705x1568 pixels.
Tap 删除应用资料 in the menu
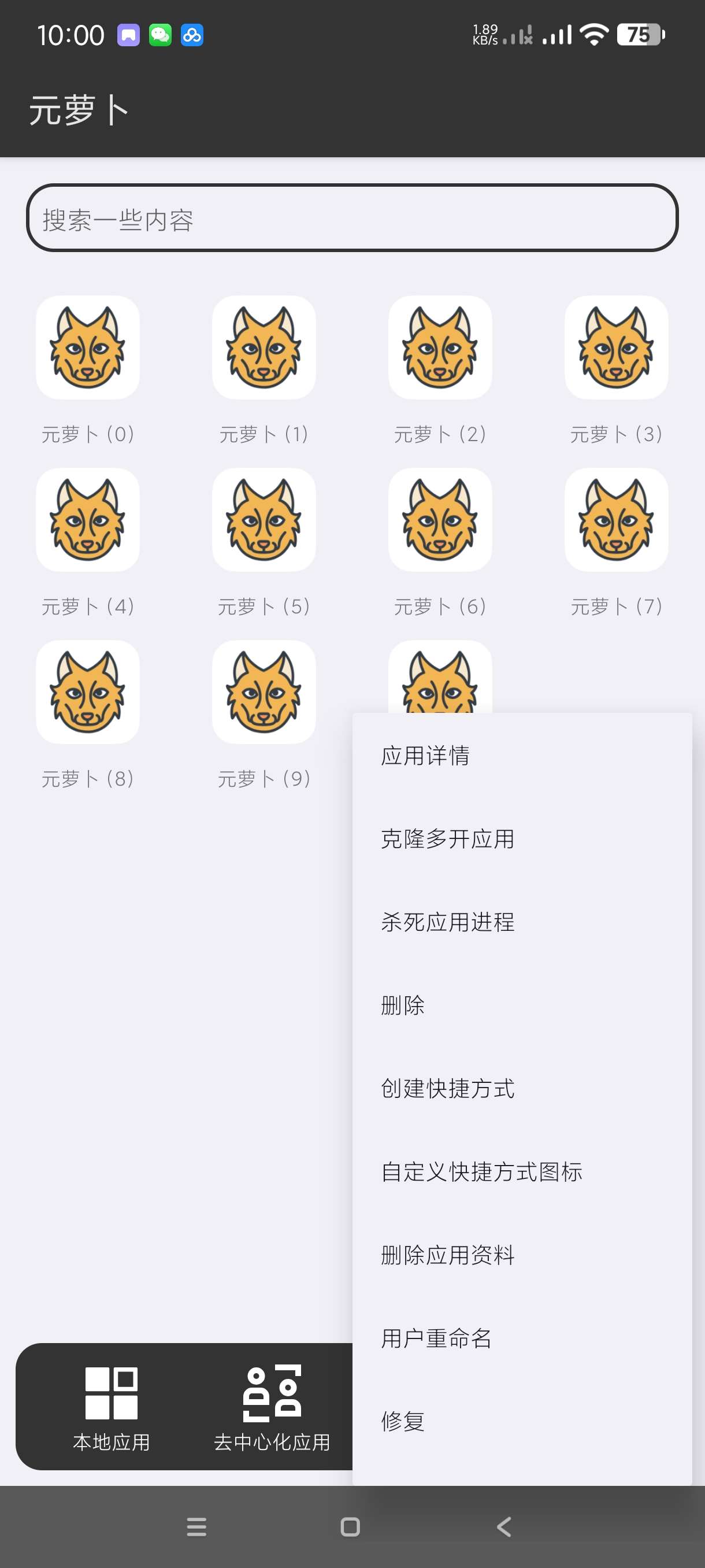tap(448, 1255)
